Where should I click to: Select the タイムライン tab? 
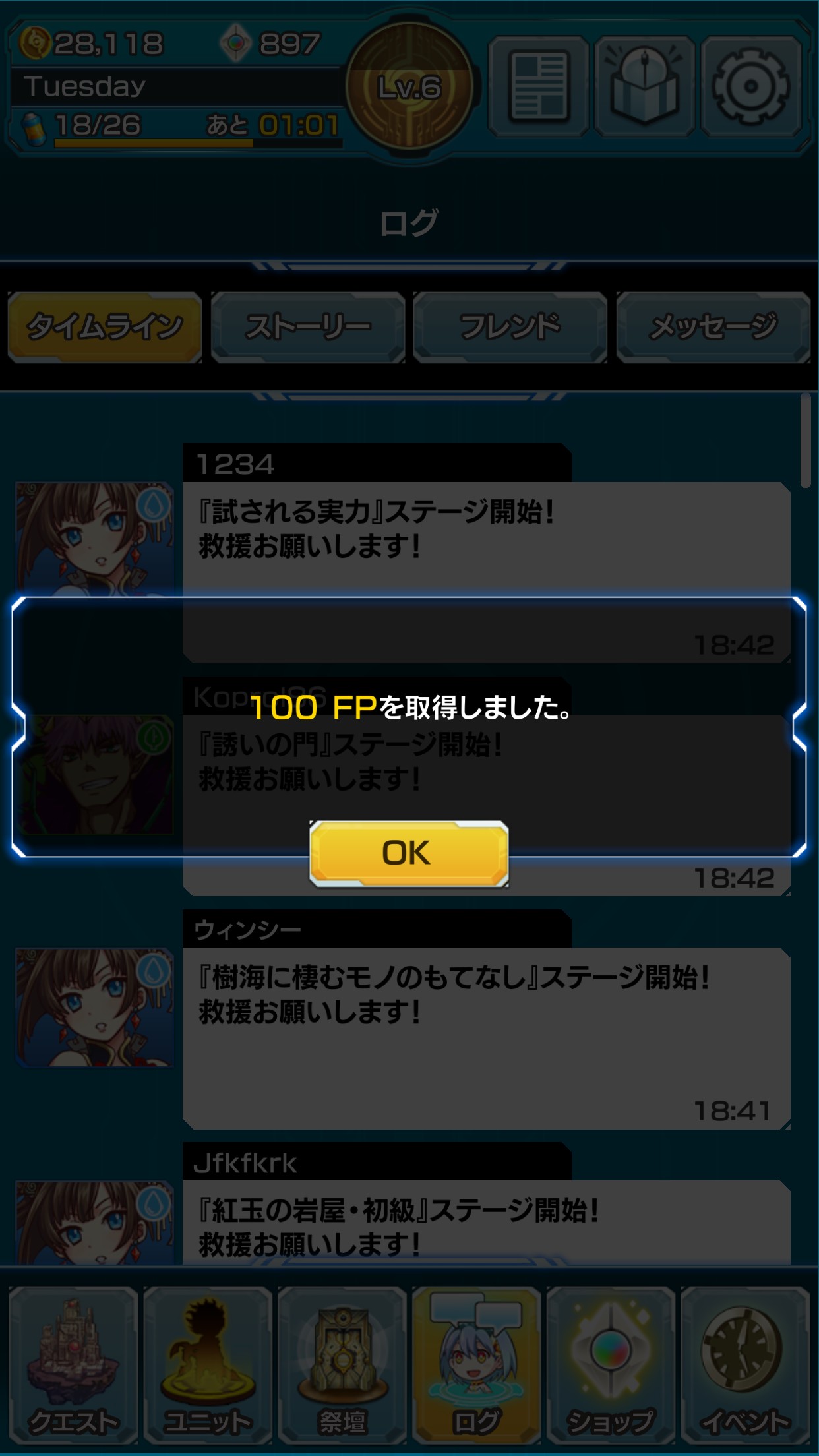[x=105, y=327]
